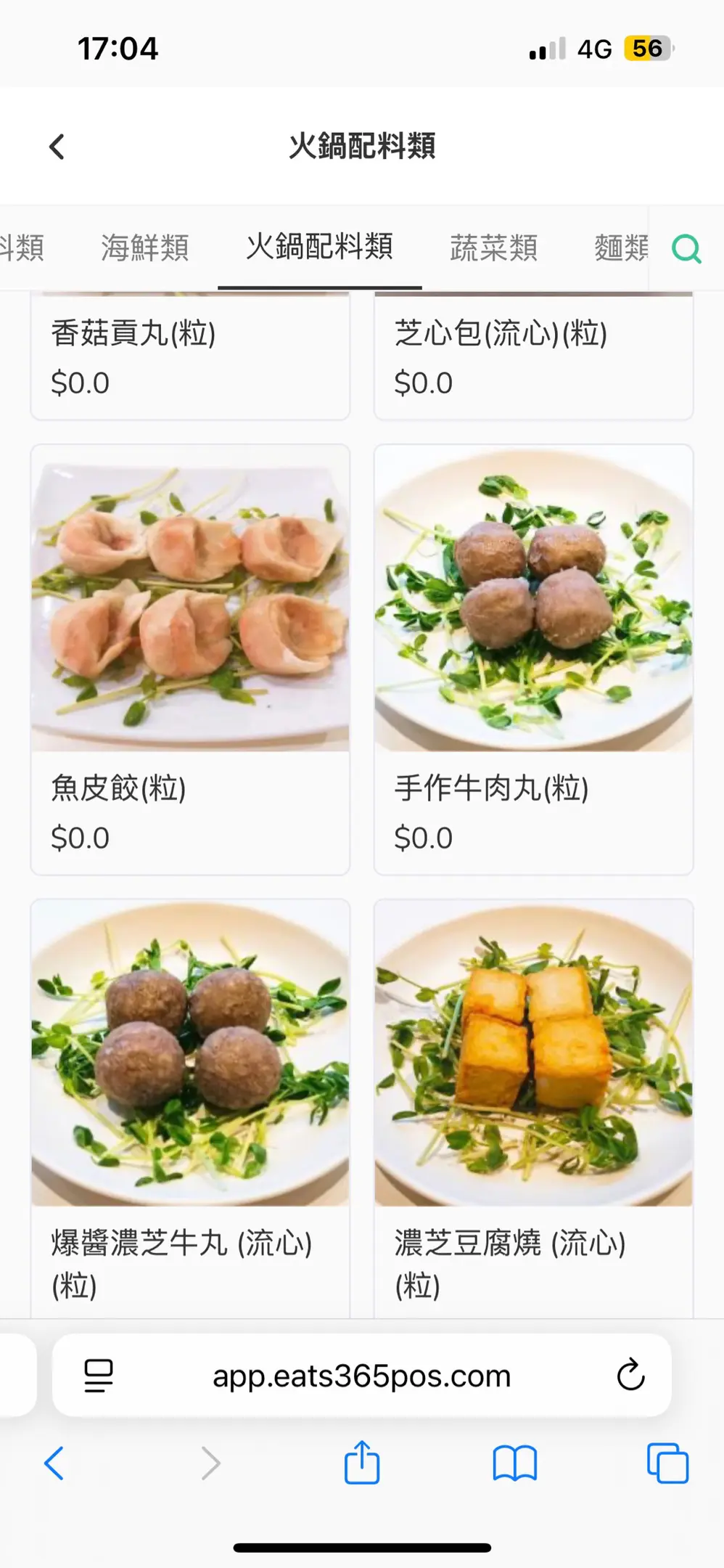Select the 火鍋配料類 tab

319,247
